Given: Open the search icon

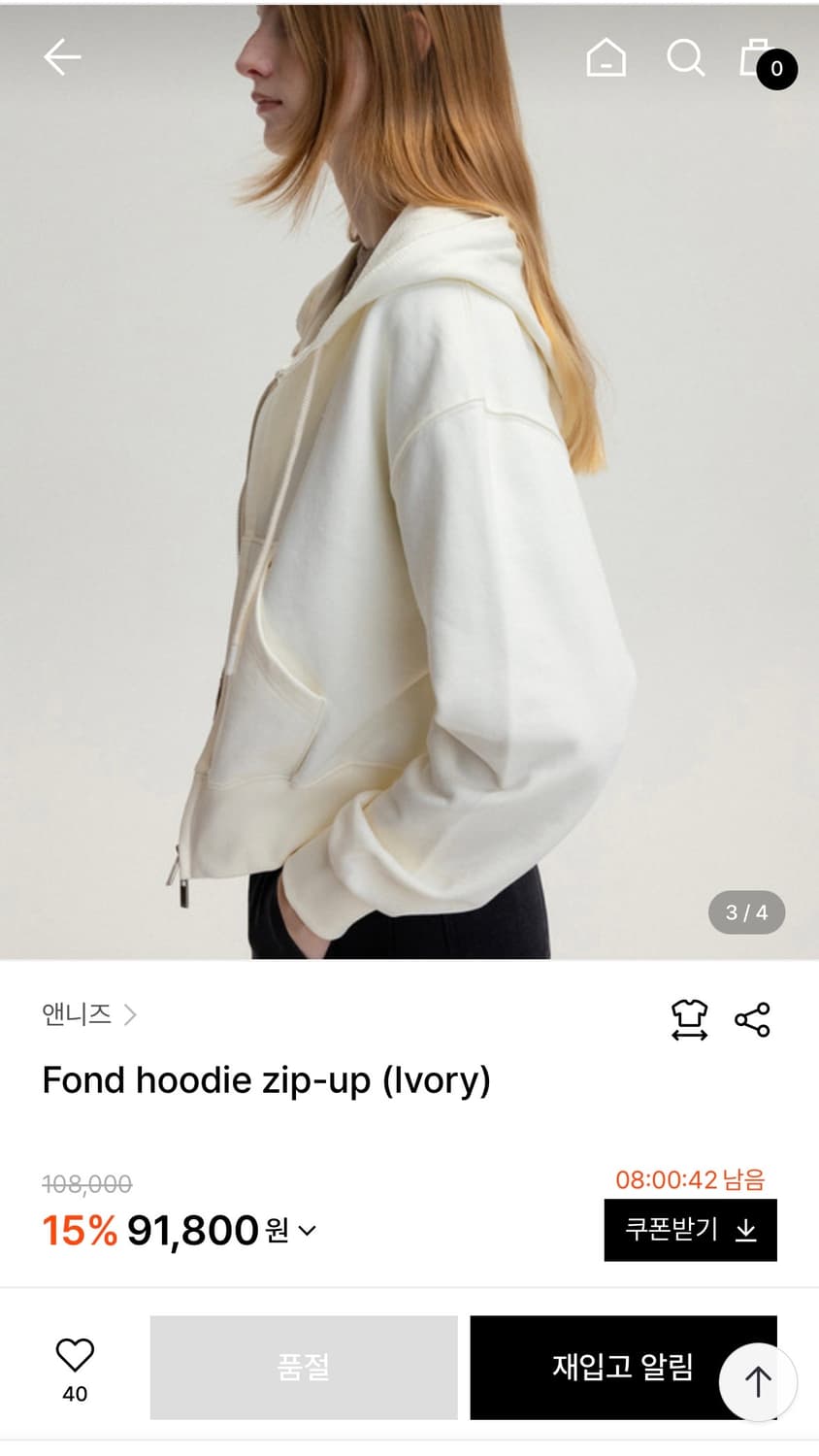Looking at the screenshot, I should [x=685, y=57].
